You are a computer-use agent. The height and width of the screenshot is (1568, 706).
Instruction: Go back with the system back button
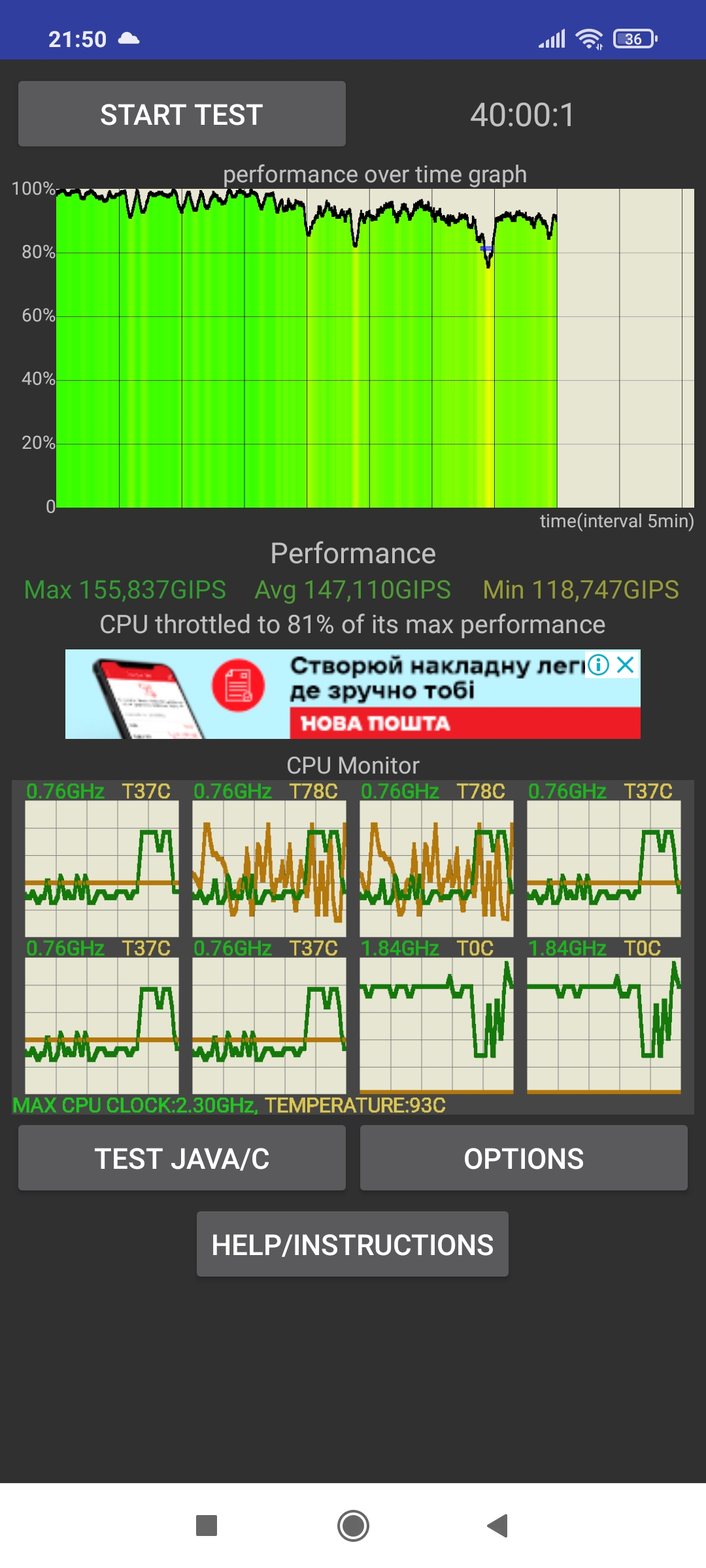498,1526
